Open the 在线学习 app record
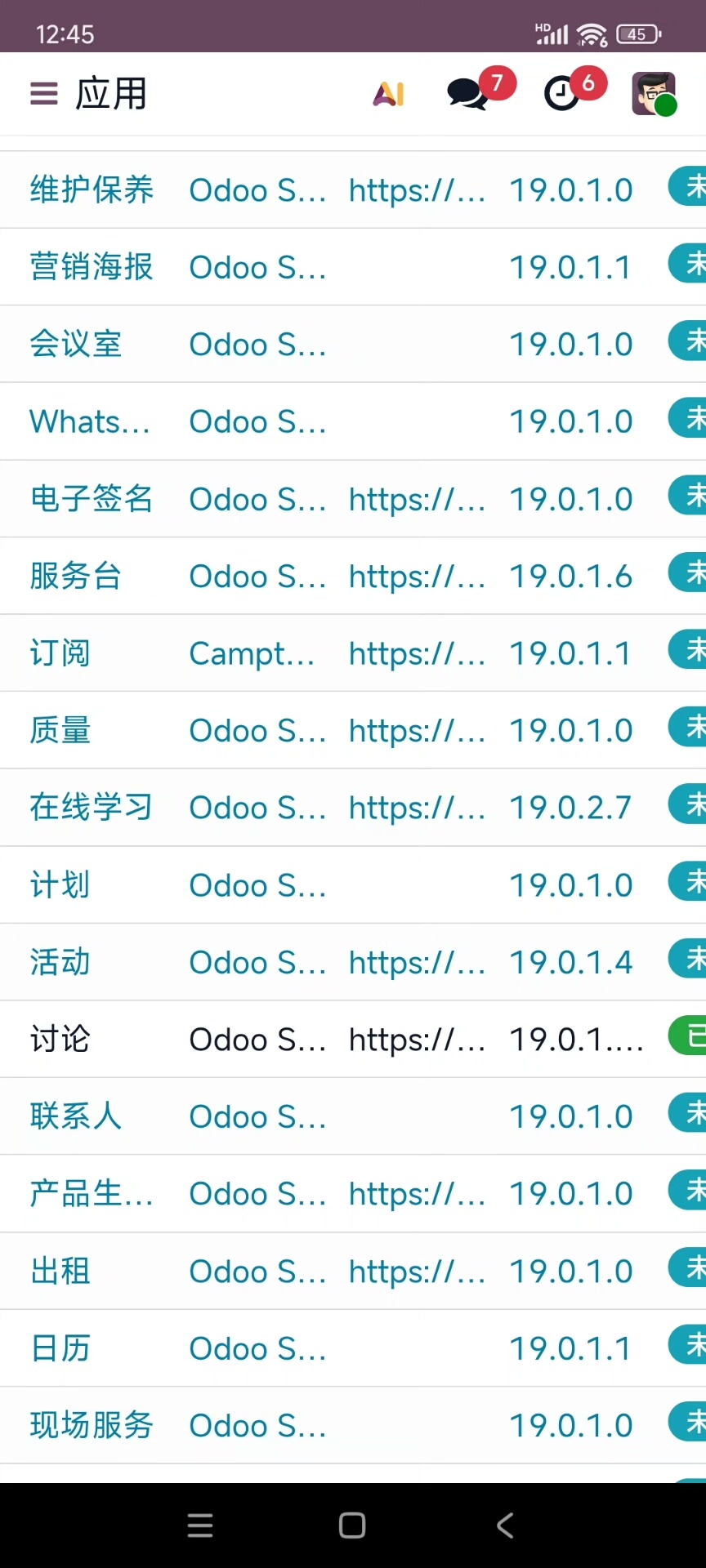The height and width of the screenshot is (1568, 706). pos(92,808)
